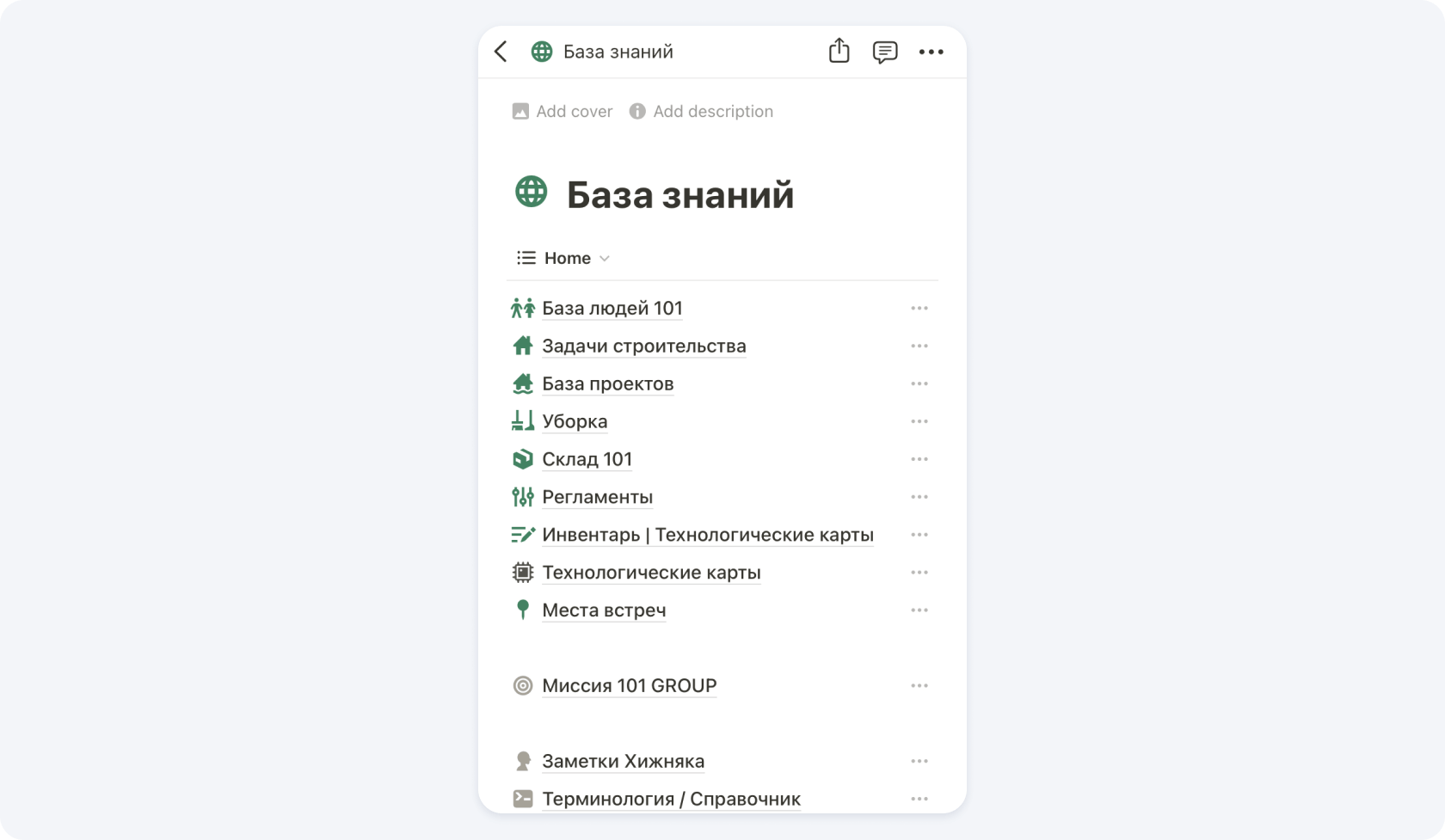Screen dimensions: 1445x840
Task: Open the page comments icon
Action: point(884,52)
